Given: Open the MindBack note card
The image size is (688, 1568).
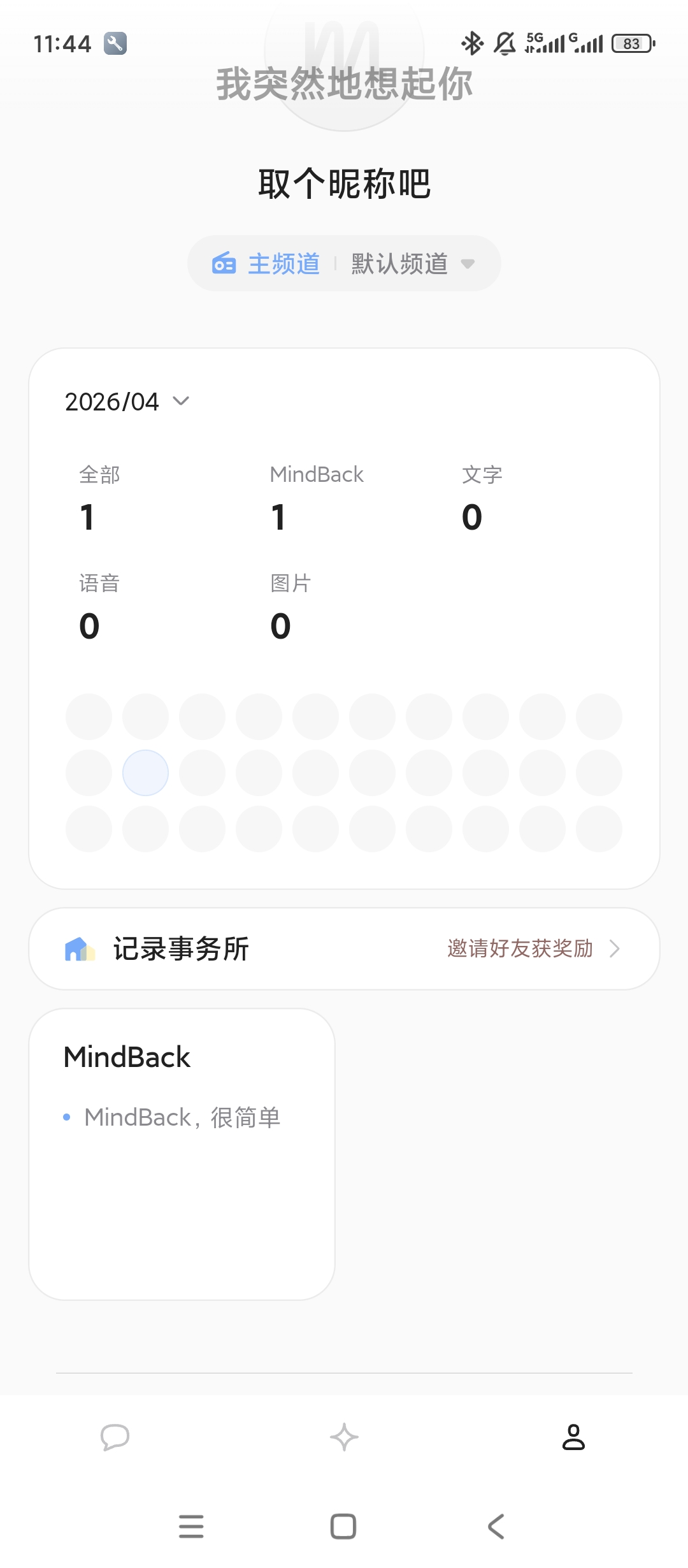Looking at the screenshot, I should [x=182, y=1154].
